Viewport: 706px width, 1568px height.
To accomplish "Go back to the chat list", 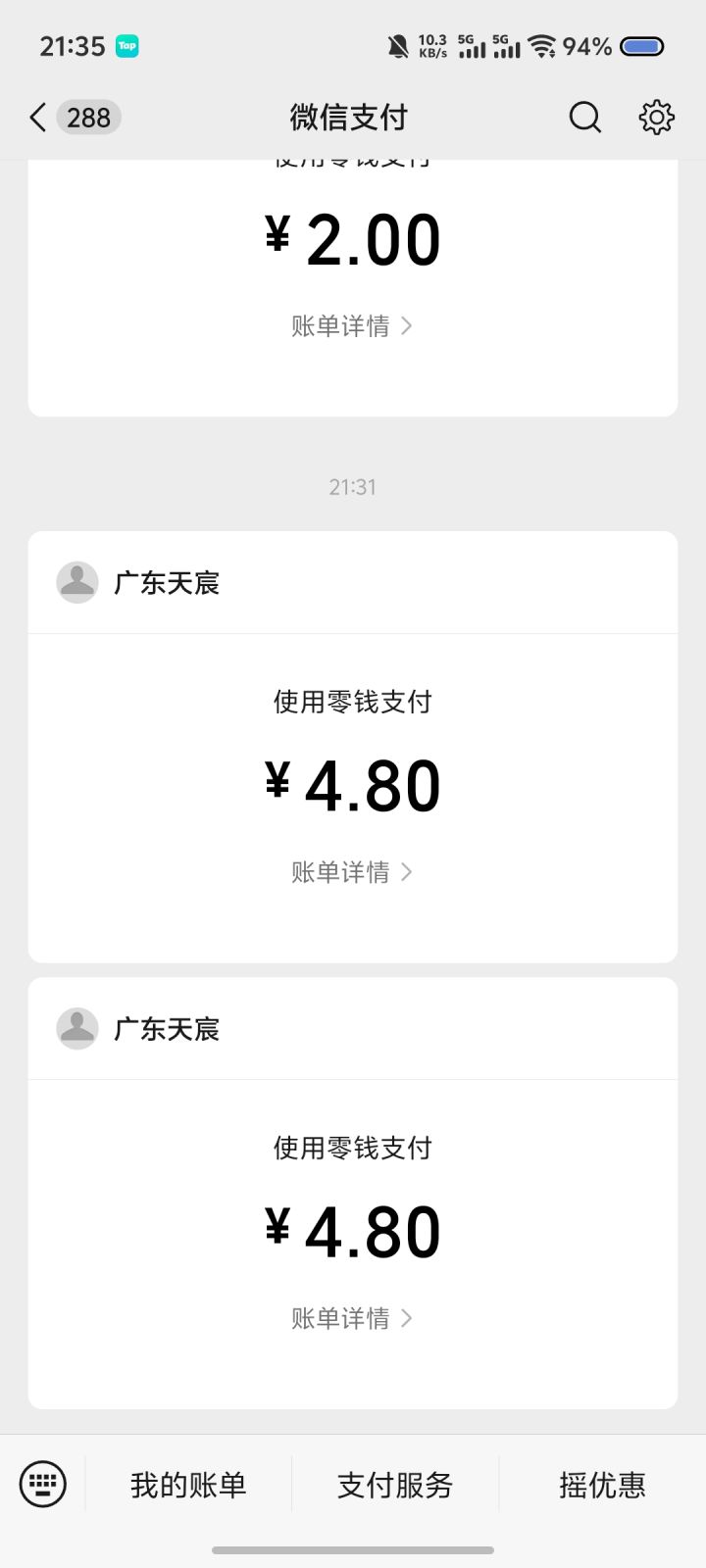I will coord(39,118).
